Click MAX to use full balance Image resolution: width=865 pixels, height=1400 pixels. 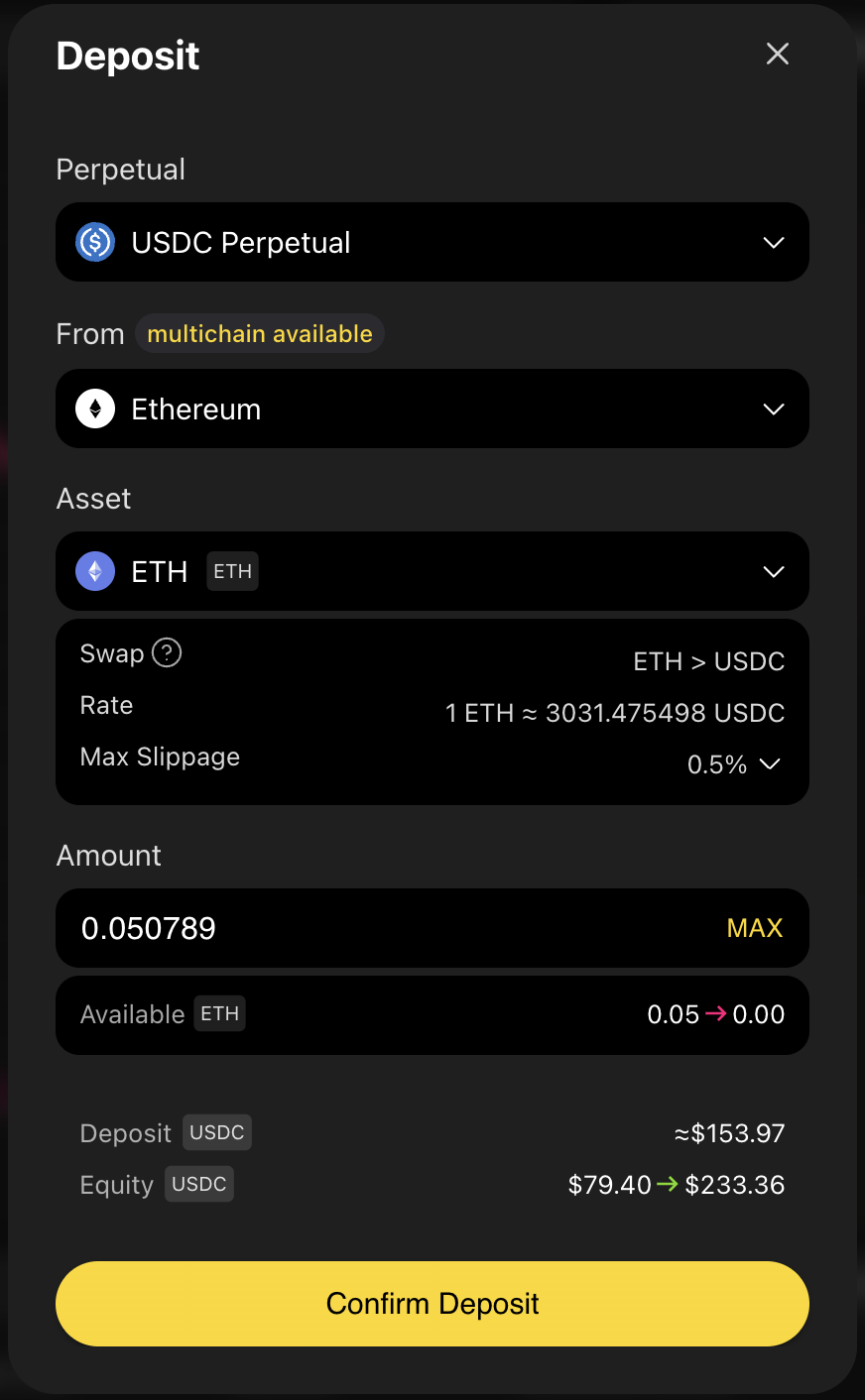click(x=754, y=927)
